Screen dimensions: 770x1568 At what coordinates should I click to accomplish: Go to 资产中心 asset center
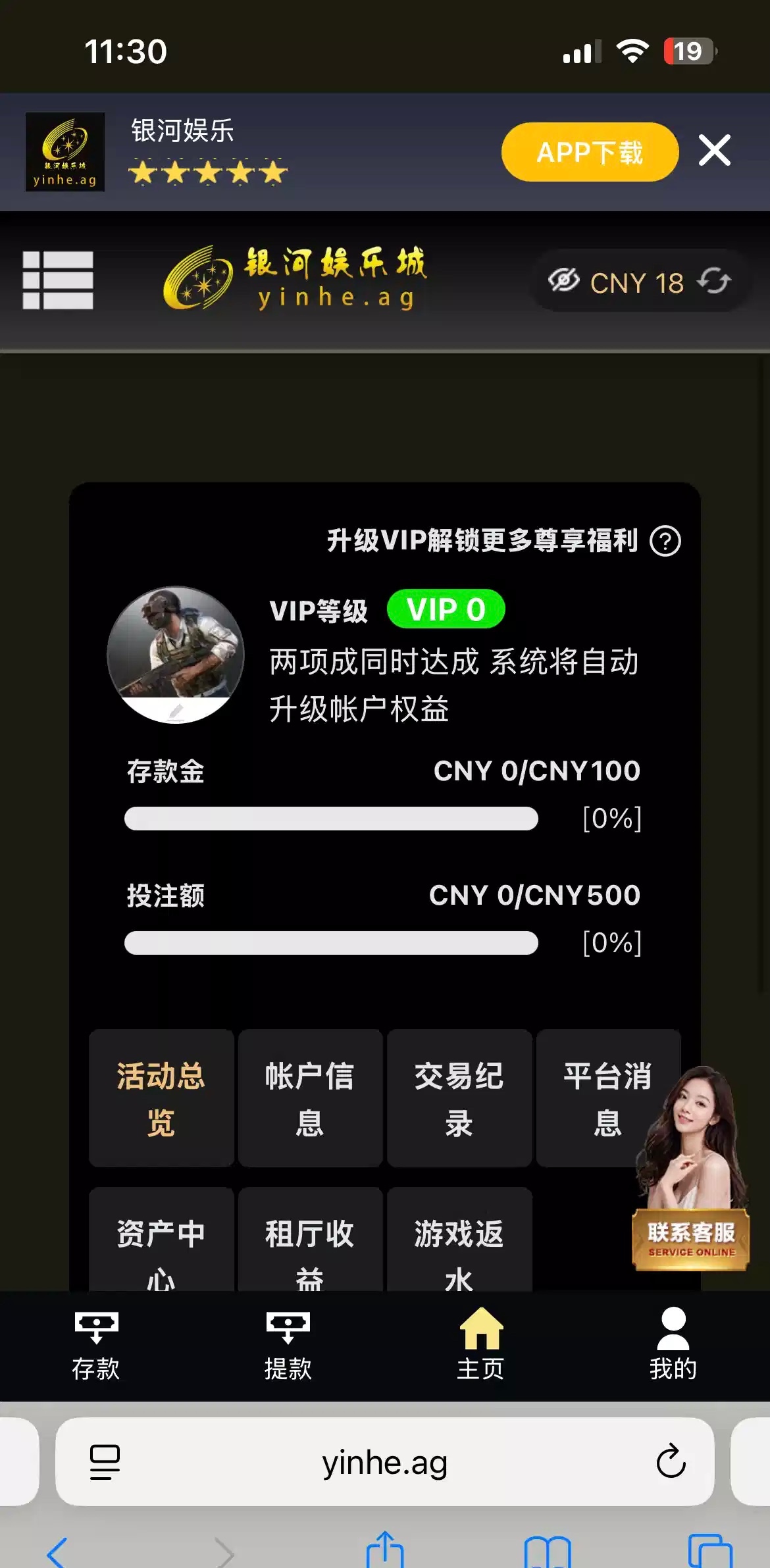(161, 1242)
